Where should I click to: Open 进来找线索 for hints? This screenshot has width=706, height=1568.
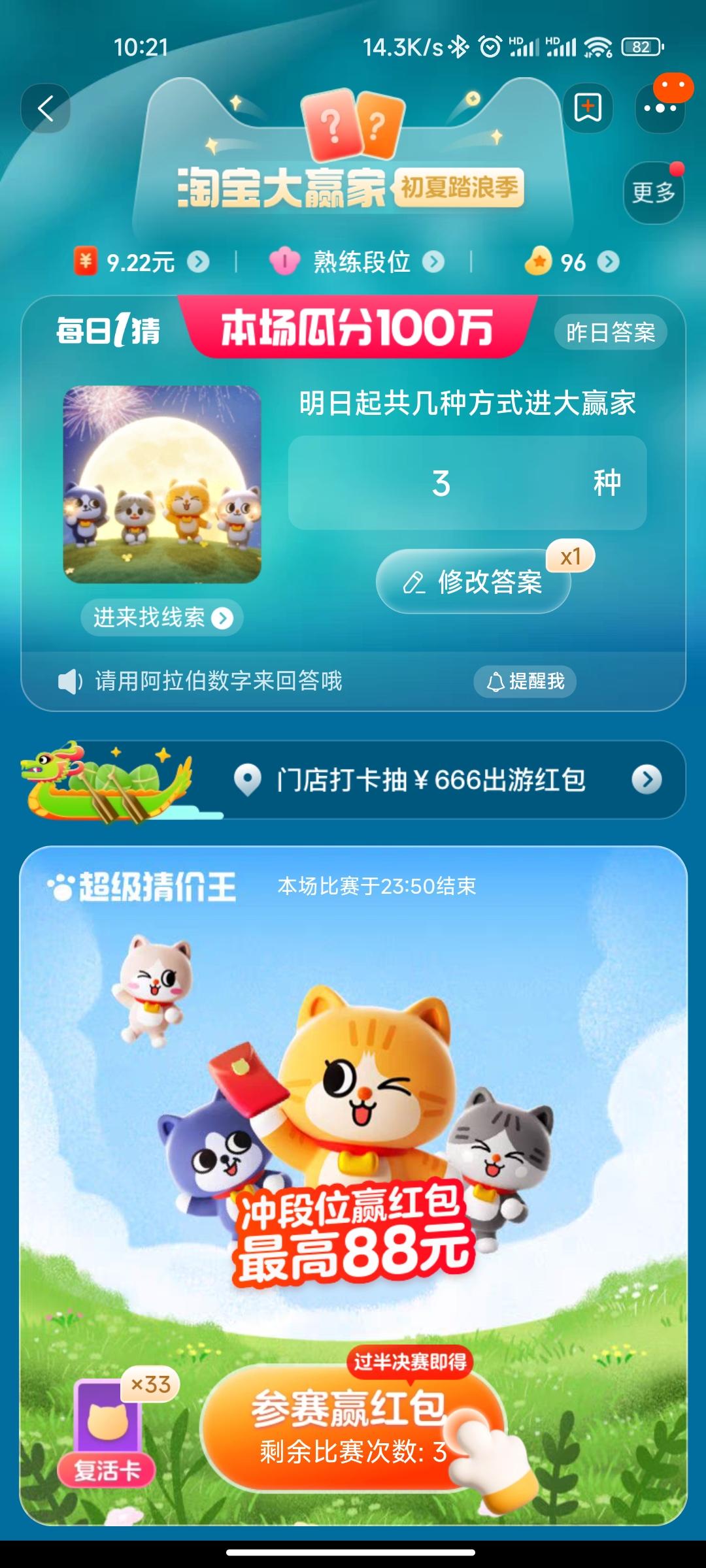pyautogui.click(x=161, y=617)
